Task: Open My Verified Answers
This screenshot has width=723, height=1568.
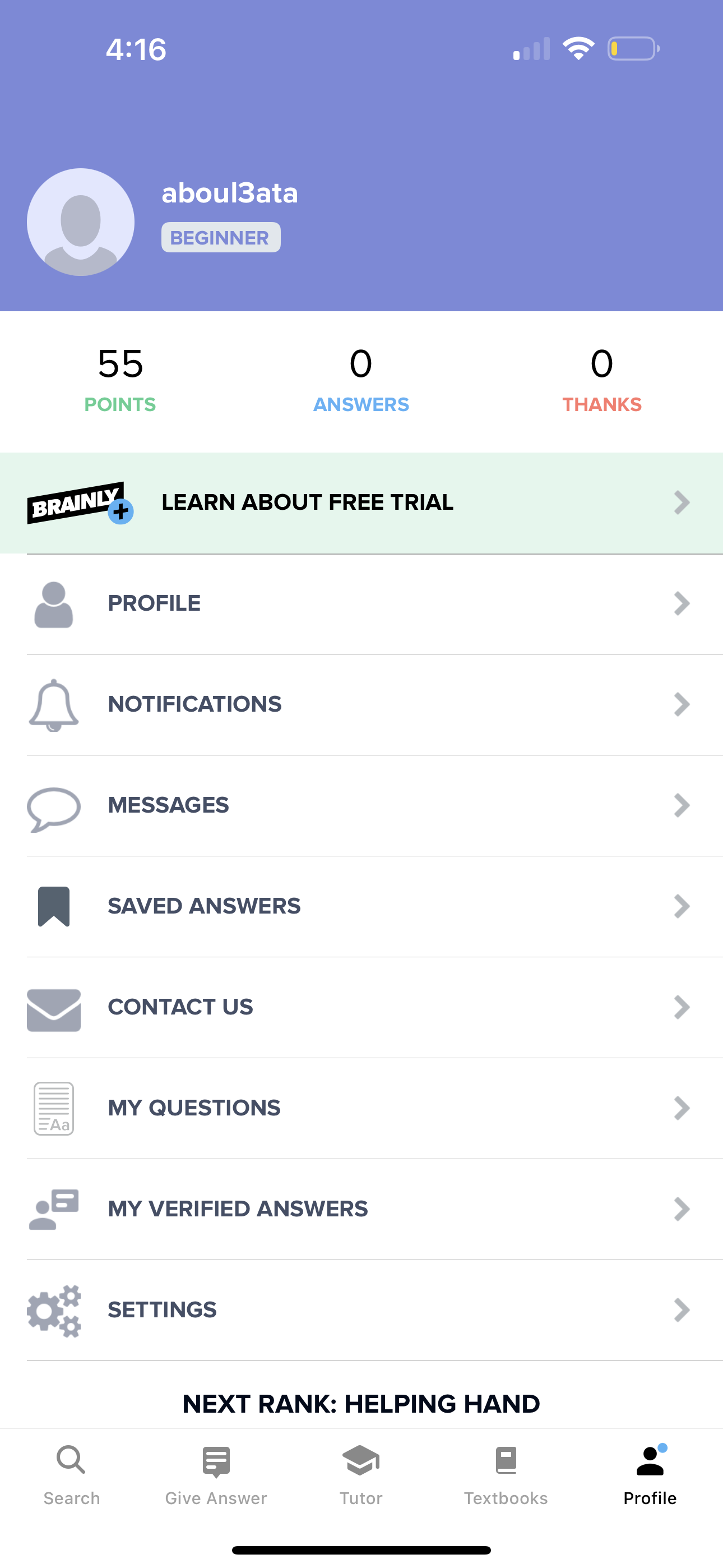Action: [x=237, y=1209]
